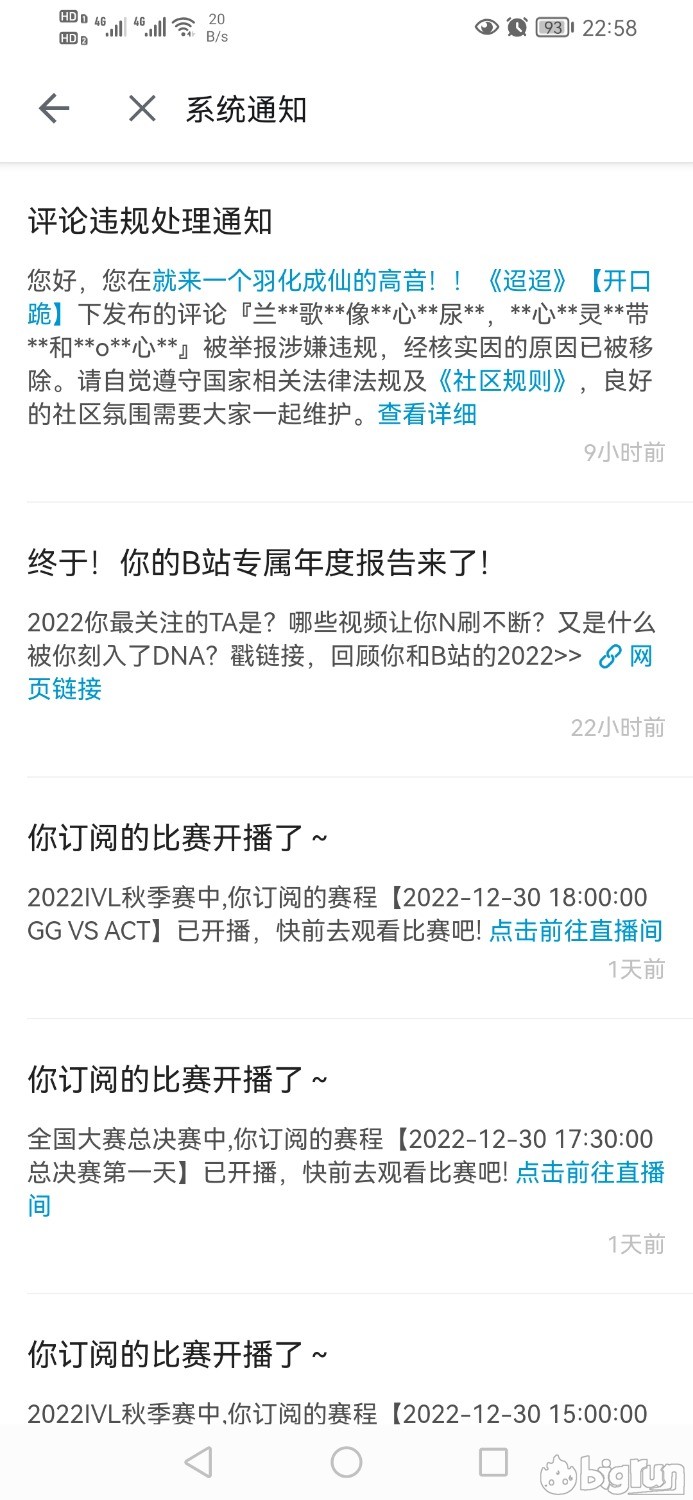Tap the system home button
The height and width of the screenshot is (1500, 693).
pos(346,1462)
